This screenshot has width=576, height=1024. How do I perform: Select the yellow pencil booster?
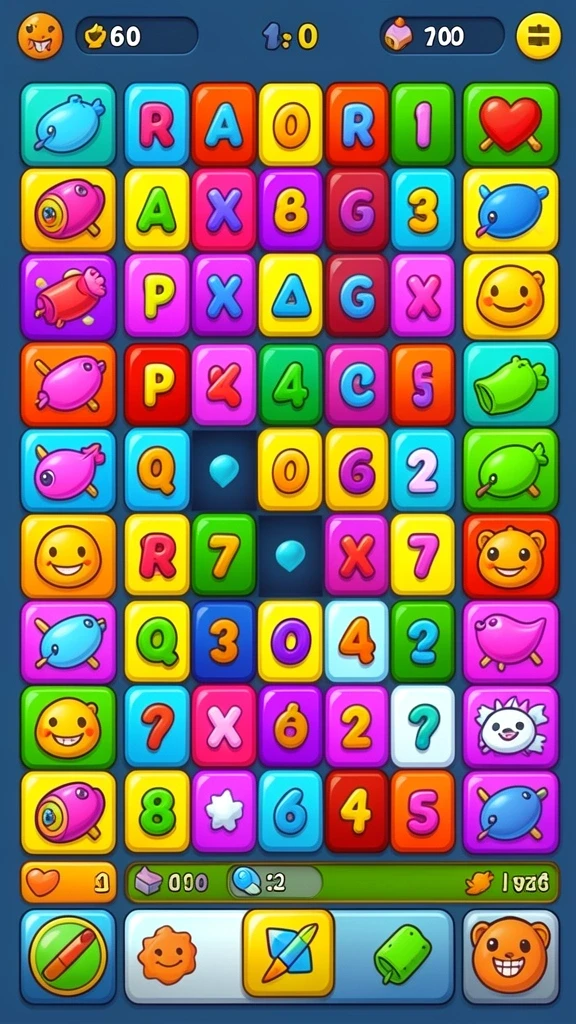[x=288, y=953]
